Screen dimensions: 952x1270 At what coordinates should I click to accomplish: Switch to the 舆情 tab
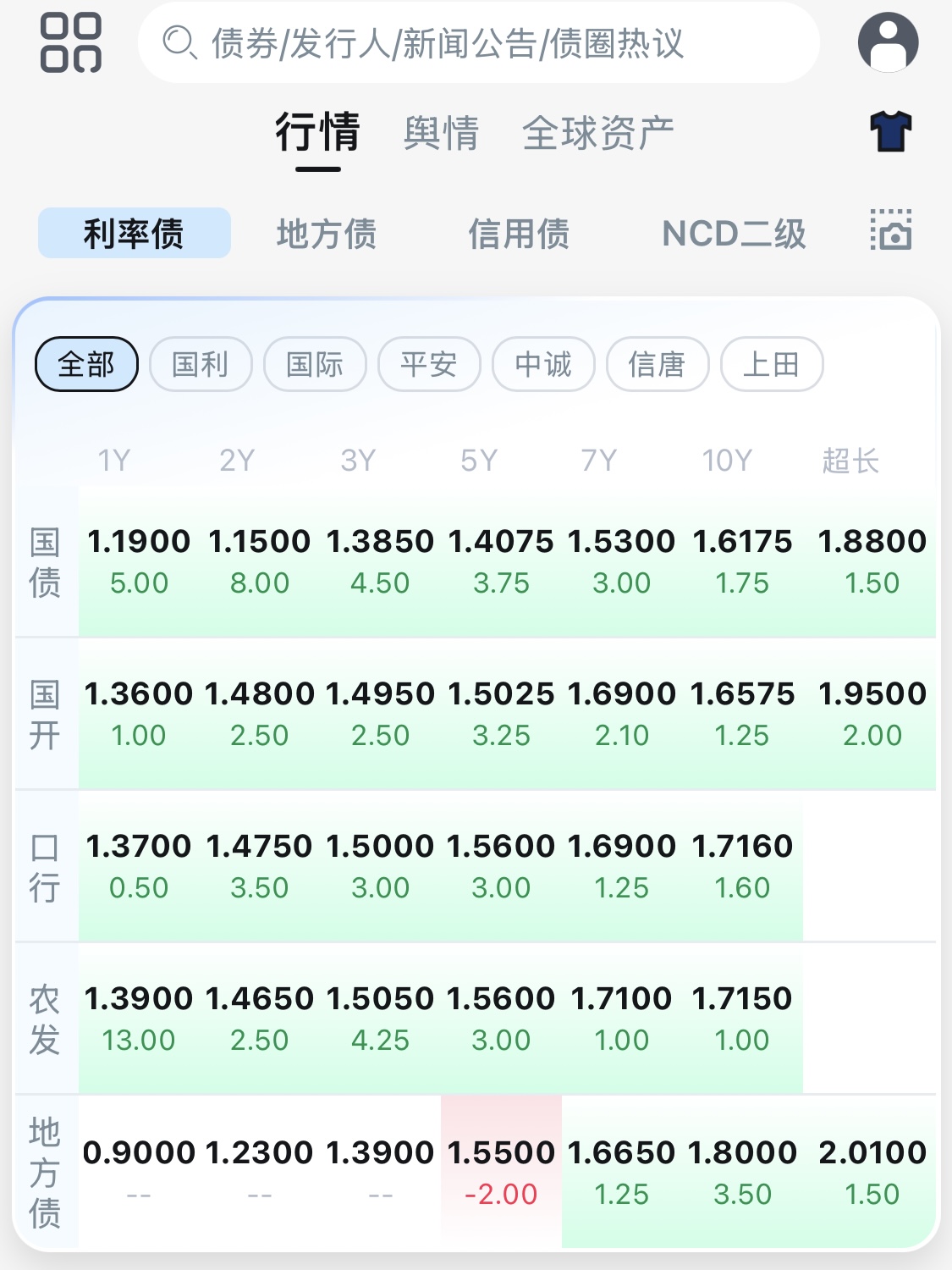[x=443, y=131]
